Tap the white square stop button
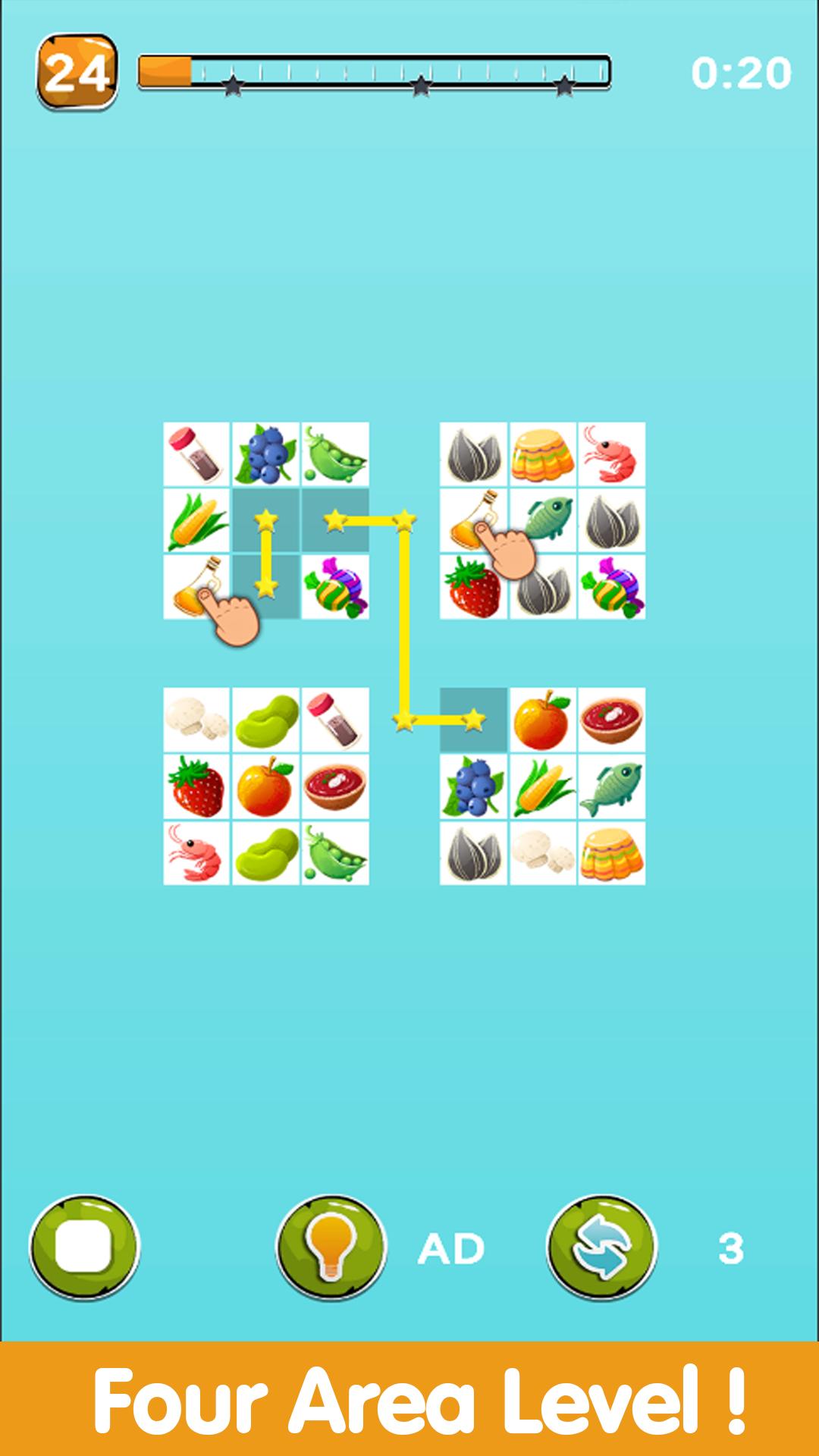Image resolution: width=819 pixels, height=1456 pixels. (84, 1247)
